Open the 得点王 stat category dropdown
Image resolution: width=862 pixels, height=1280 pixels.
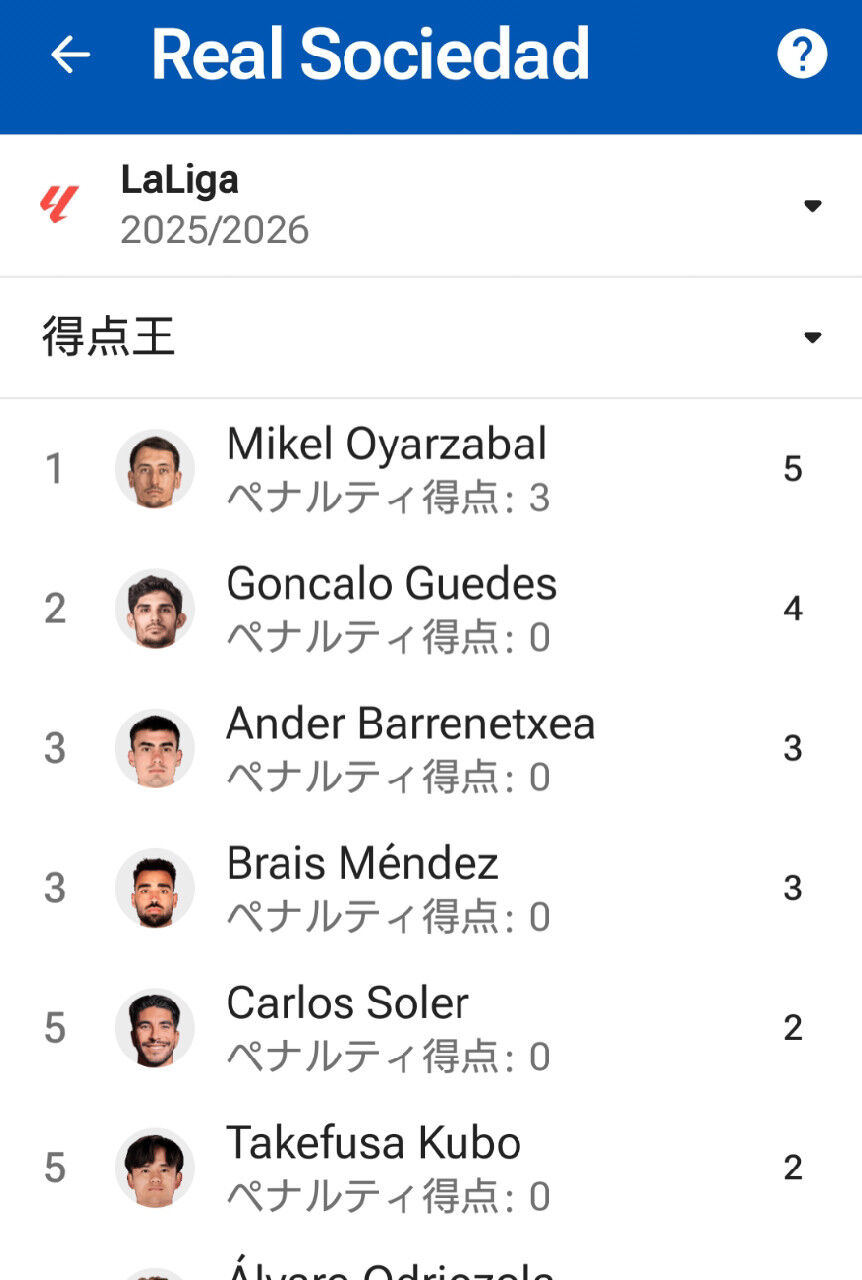[x=812, y=338]
